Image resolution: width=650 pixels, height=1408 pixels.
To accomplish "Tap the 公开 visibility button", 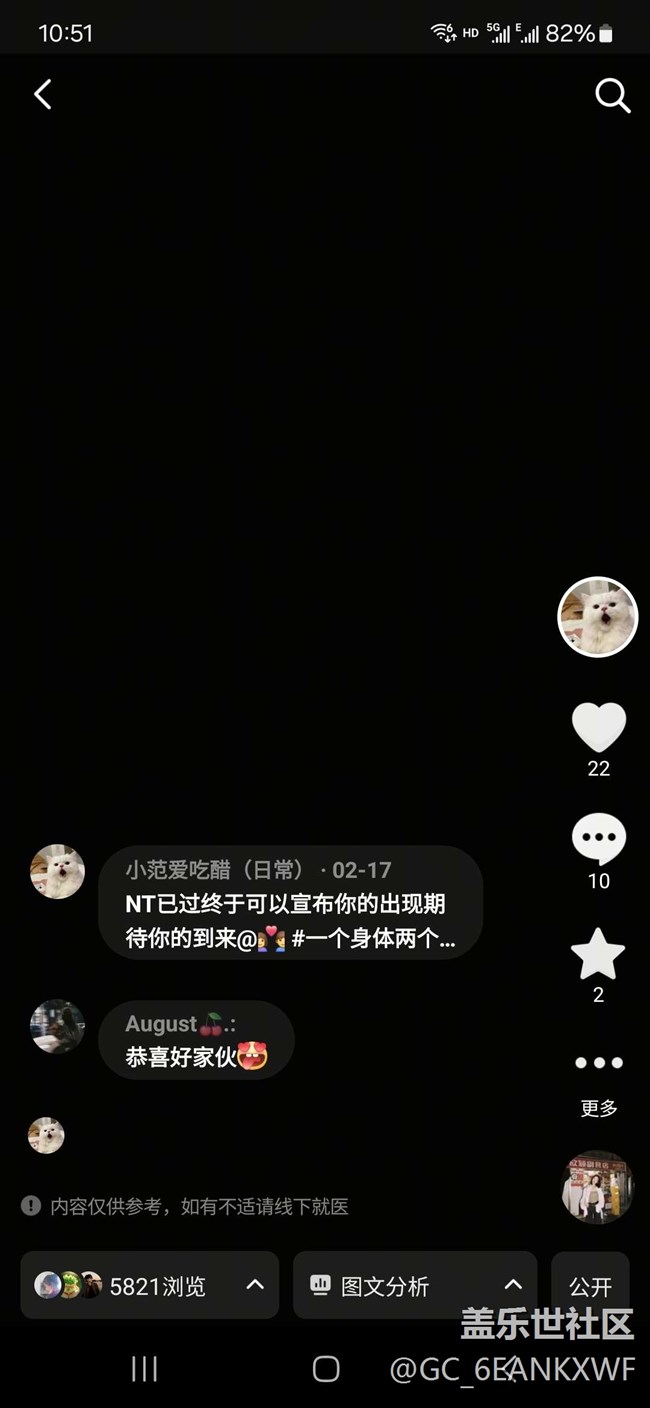I will point(590,1286).
